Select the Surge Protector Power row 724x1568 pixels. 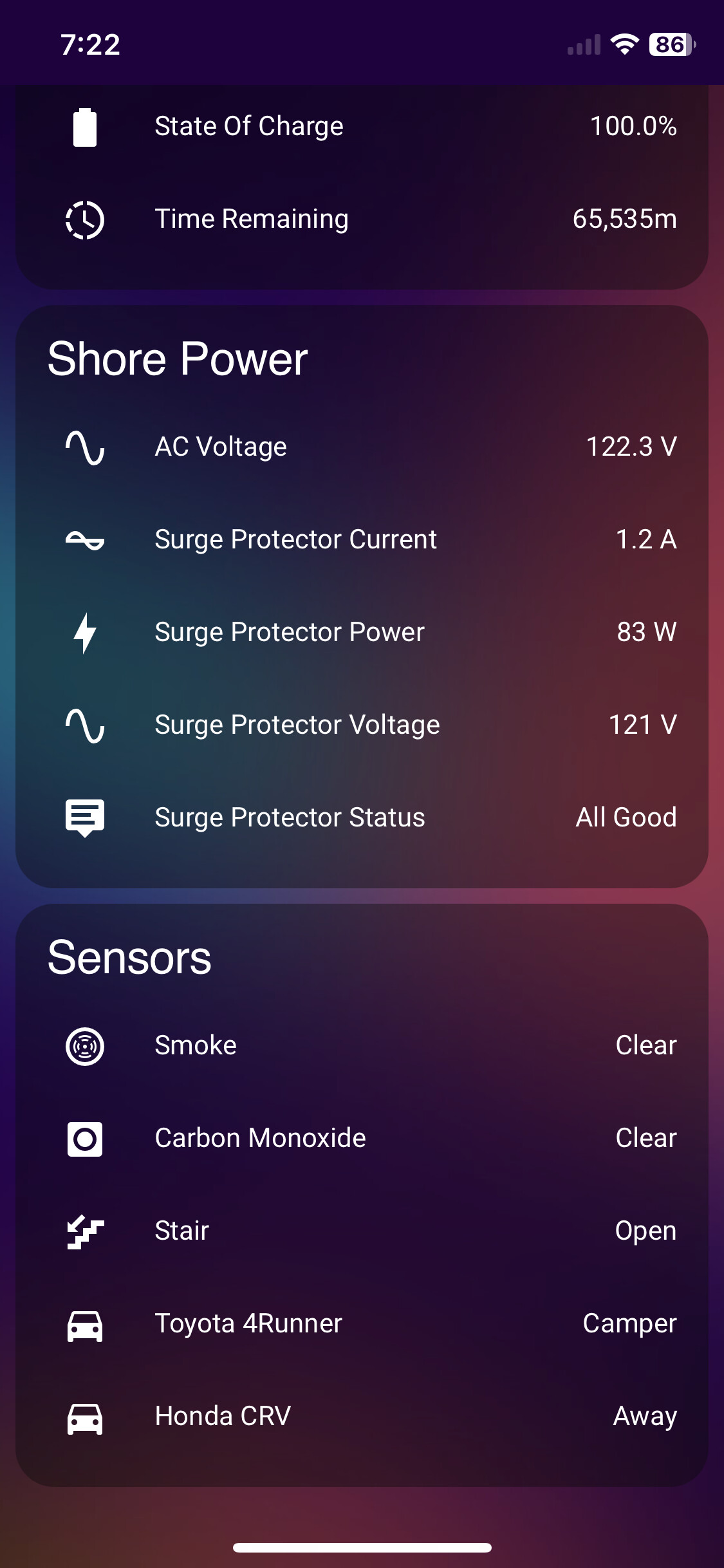coord(362,632)
